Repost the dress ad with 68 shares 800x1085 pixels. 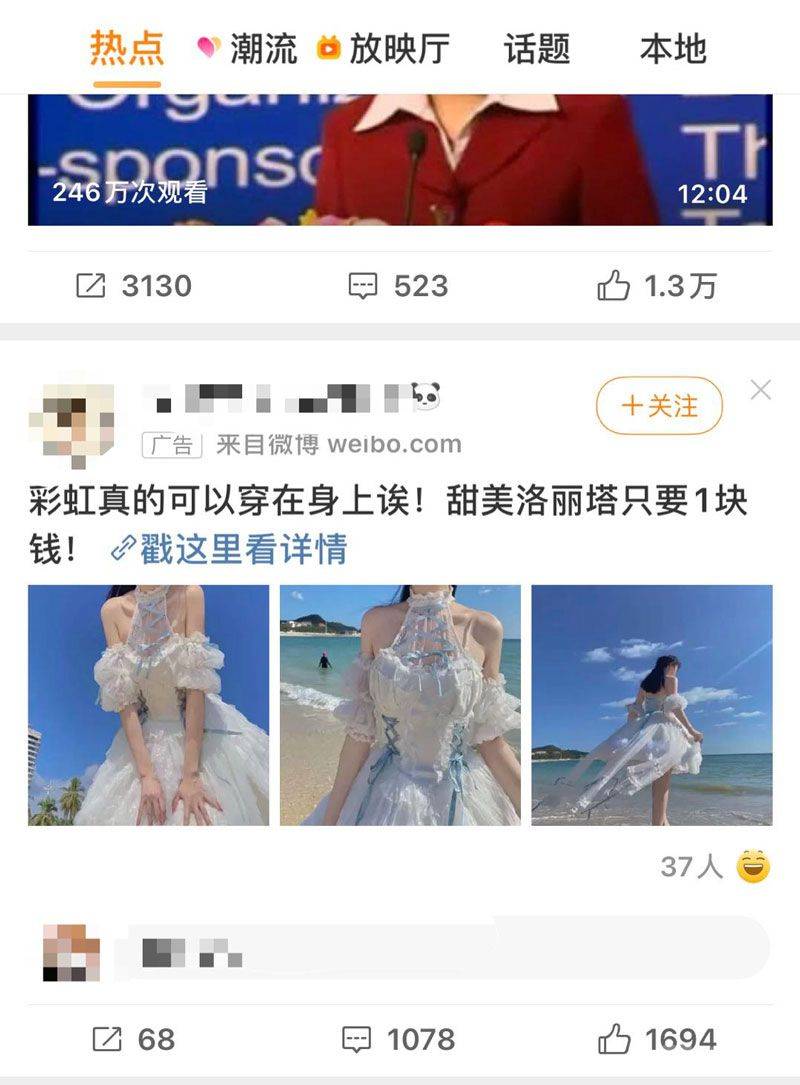coord(134,1039)
